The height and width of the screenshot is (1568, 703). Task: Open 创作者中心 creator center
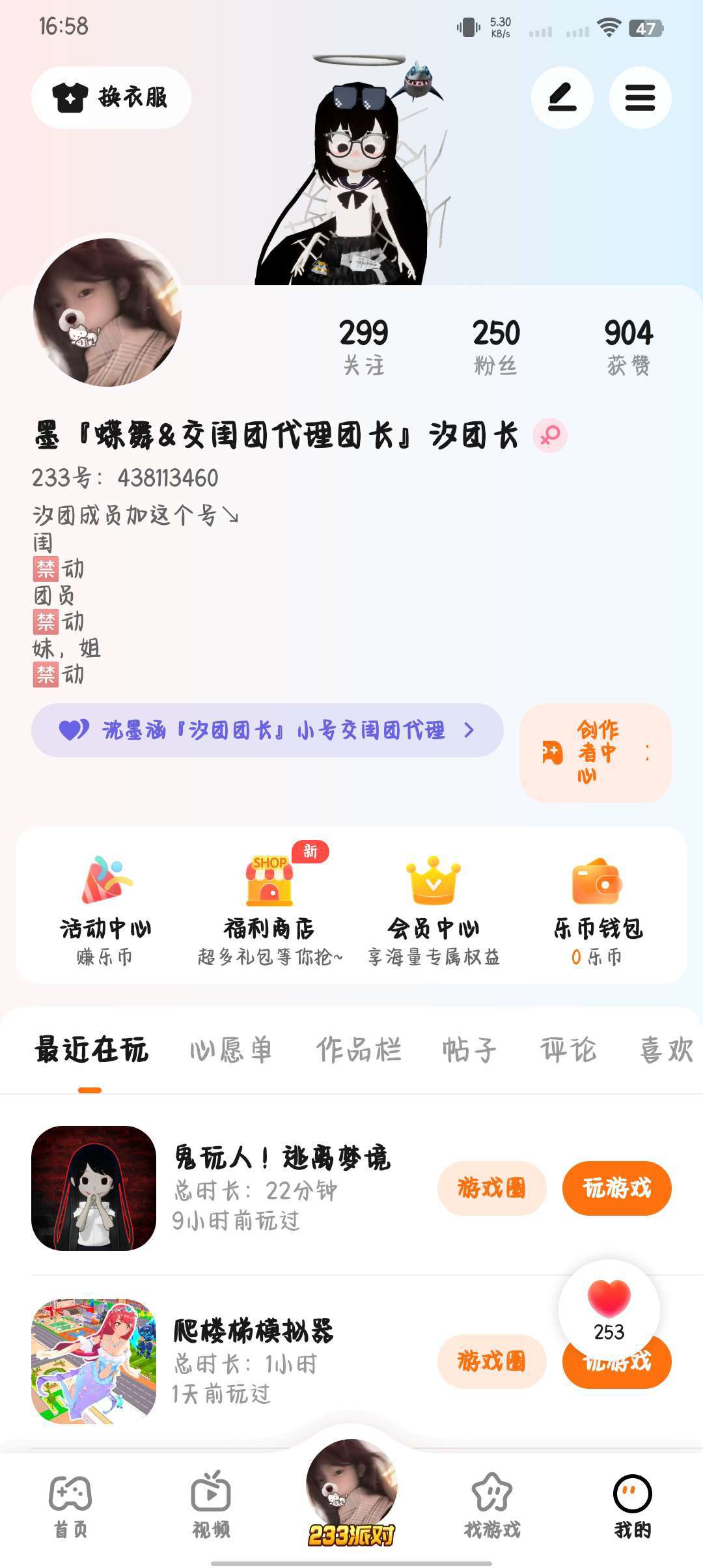coord(595,752)
